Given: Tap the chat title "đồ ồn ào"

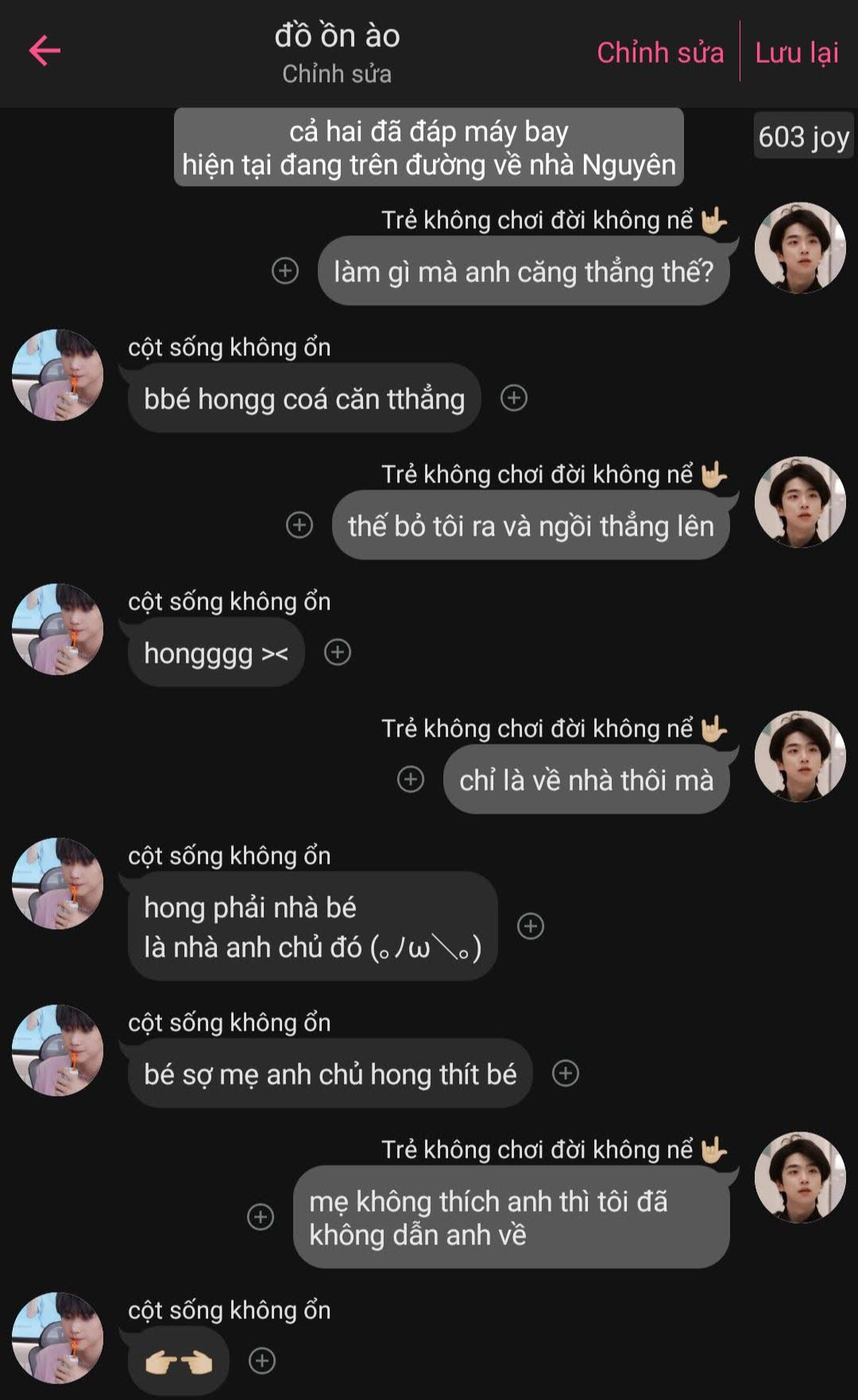Looking at the screenshot, I should point(337,37).
